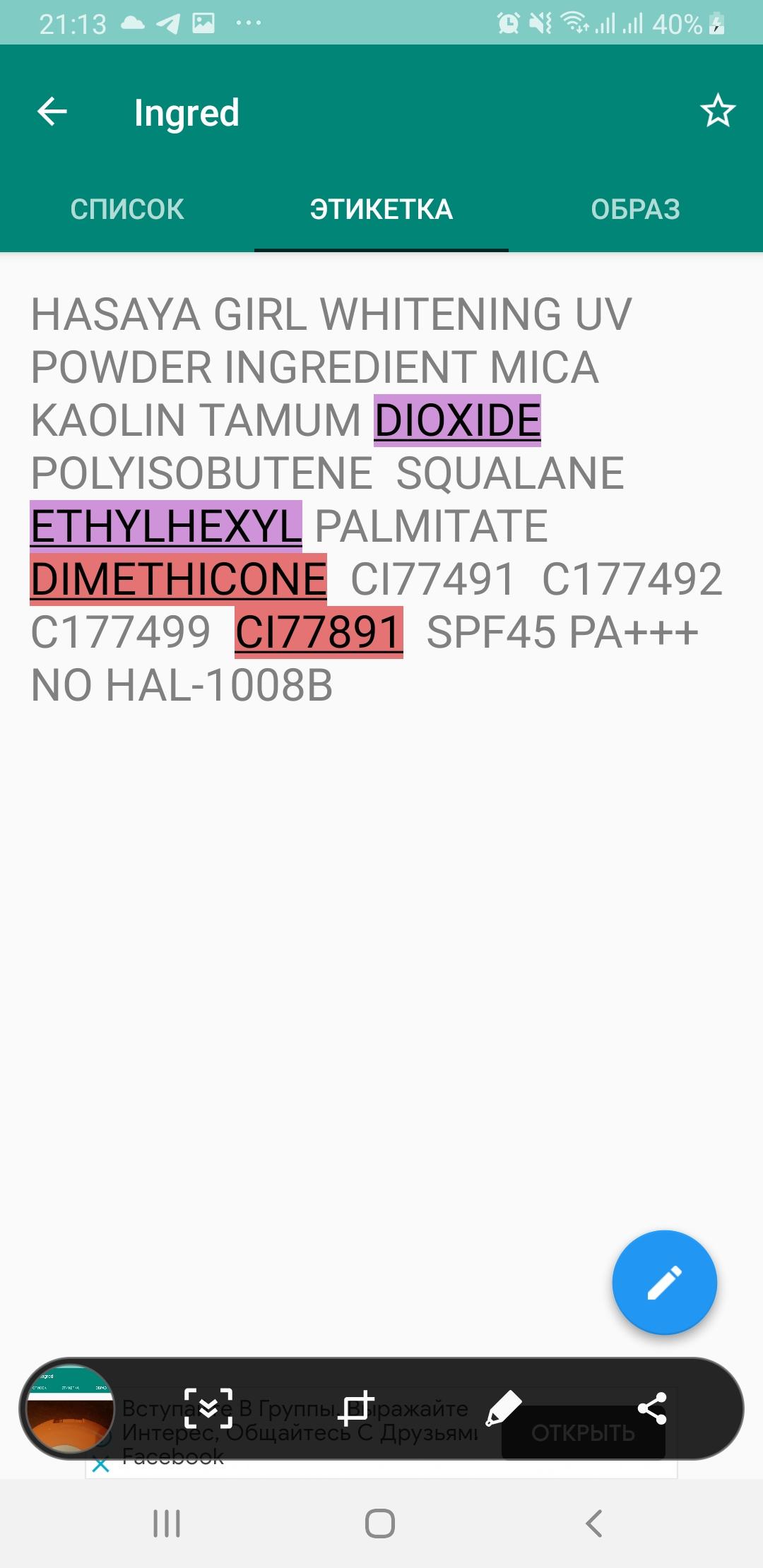This screenshot has height=1568, width=763.
Task: Open the screenshot thumbnail preview
Action: tap(70, 1408)
